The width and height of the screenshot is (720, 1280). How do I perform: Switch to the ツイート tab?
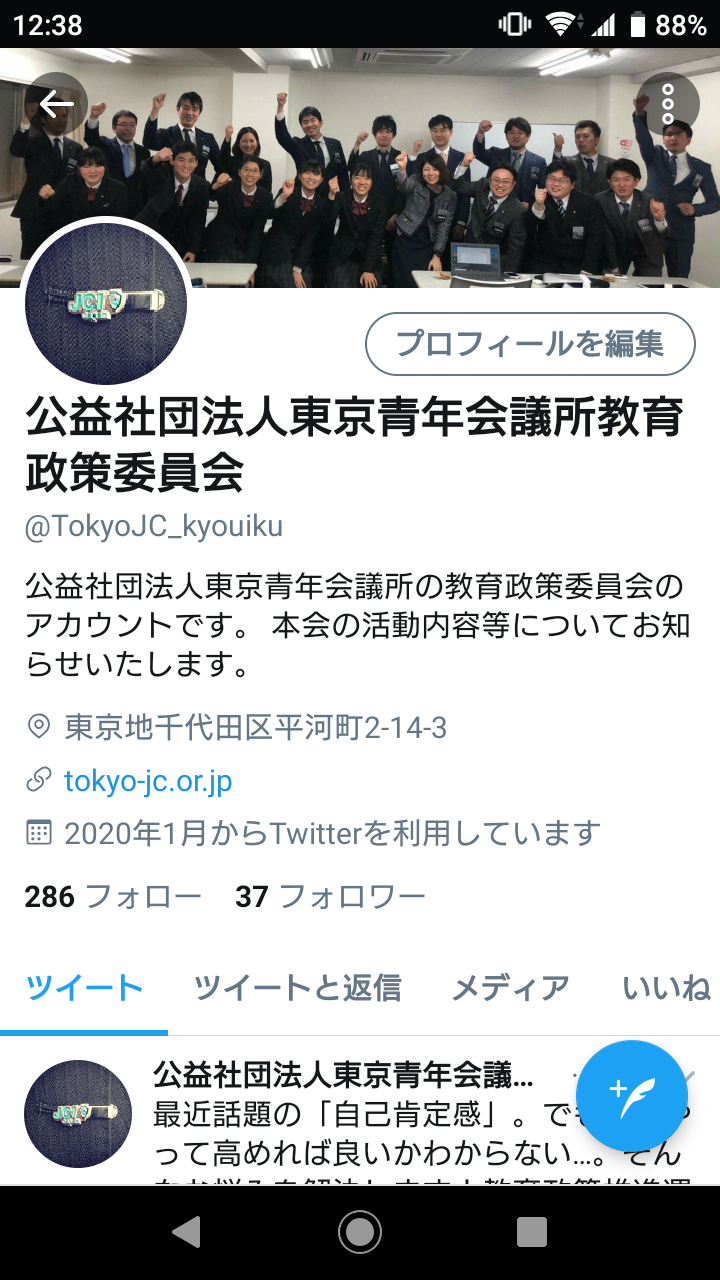pos(84,988)
